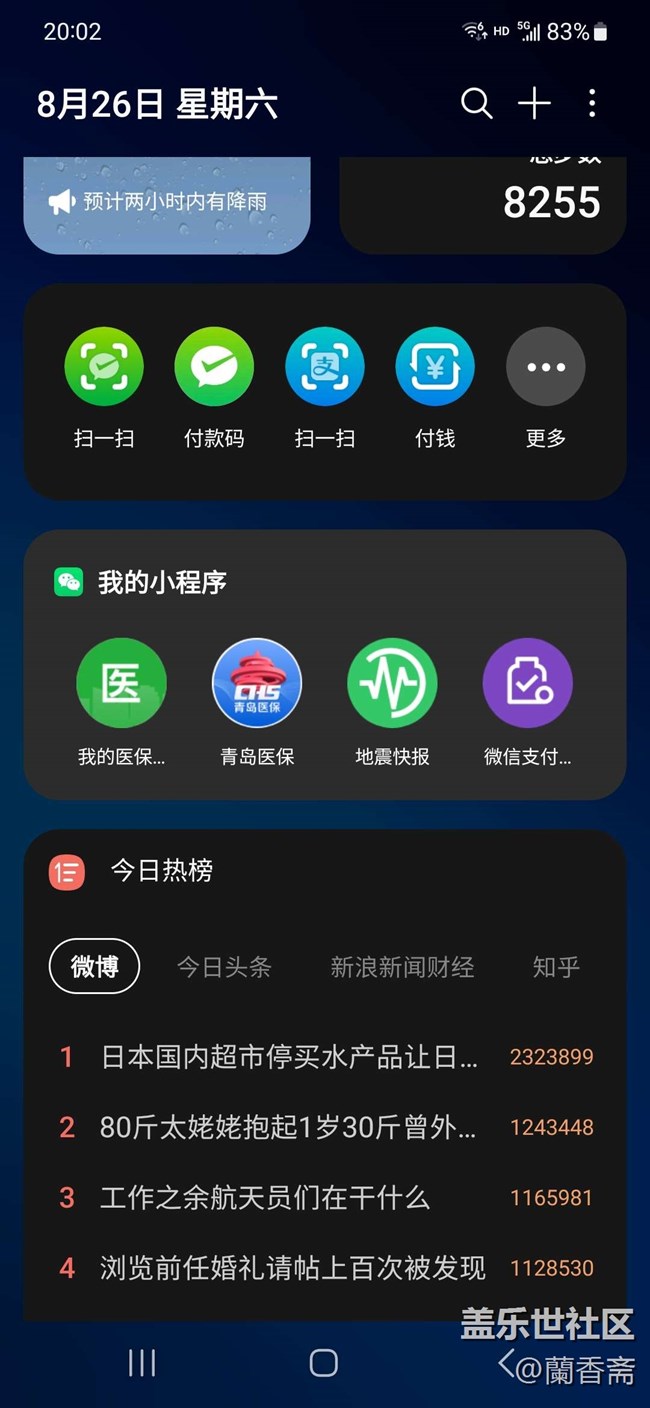Select the 知乎 hot list tab
This screenshot has height=1408, width=650.
tap(556, 967)
